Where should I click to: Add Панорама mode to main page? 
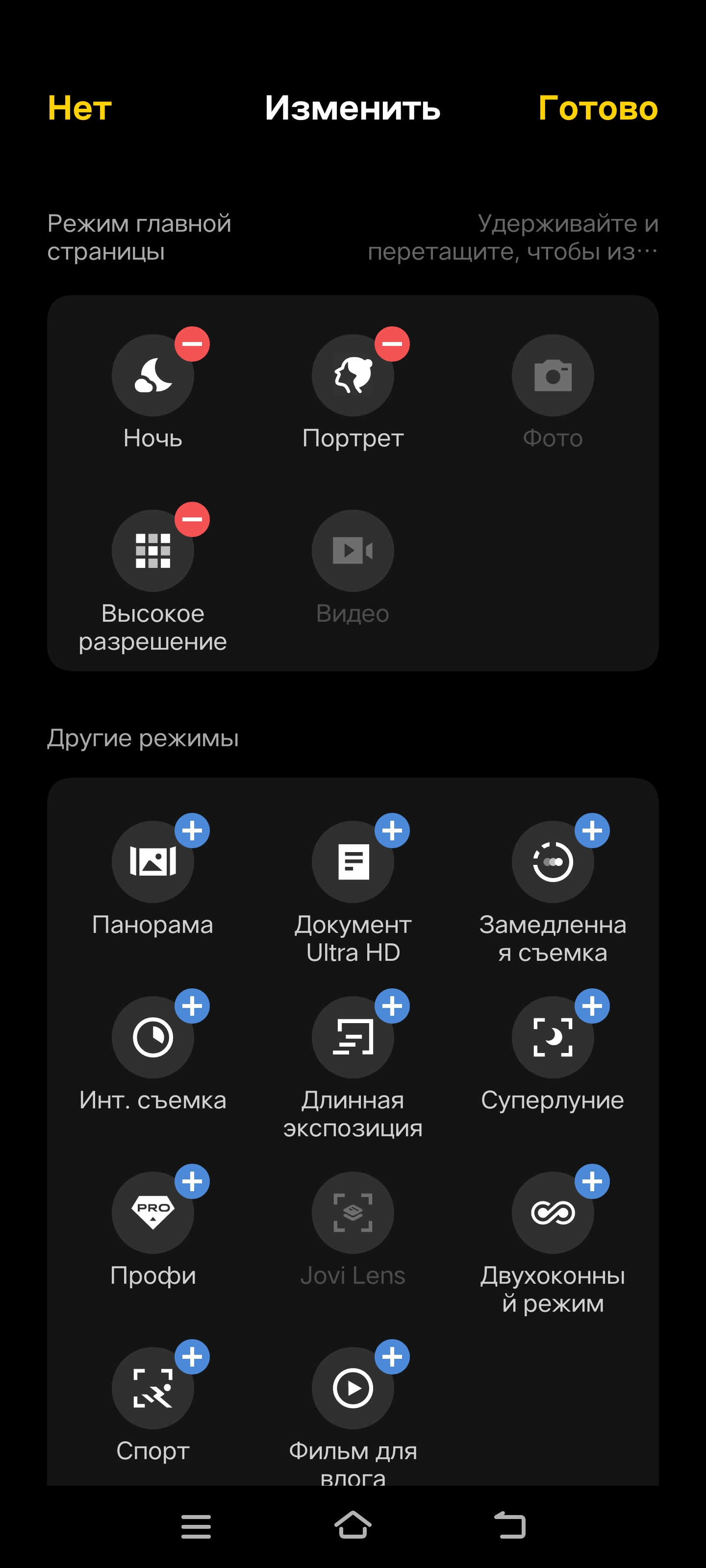193,830
